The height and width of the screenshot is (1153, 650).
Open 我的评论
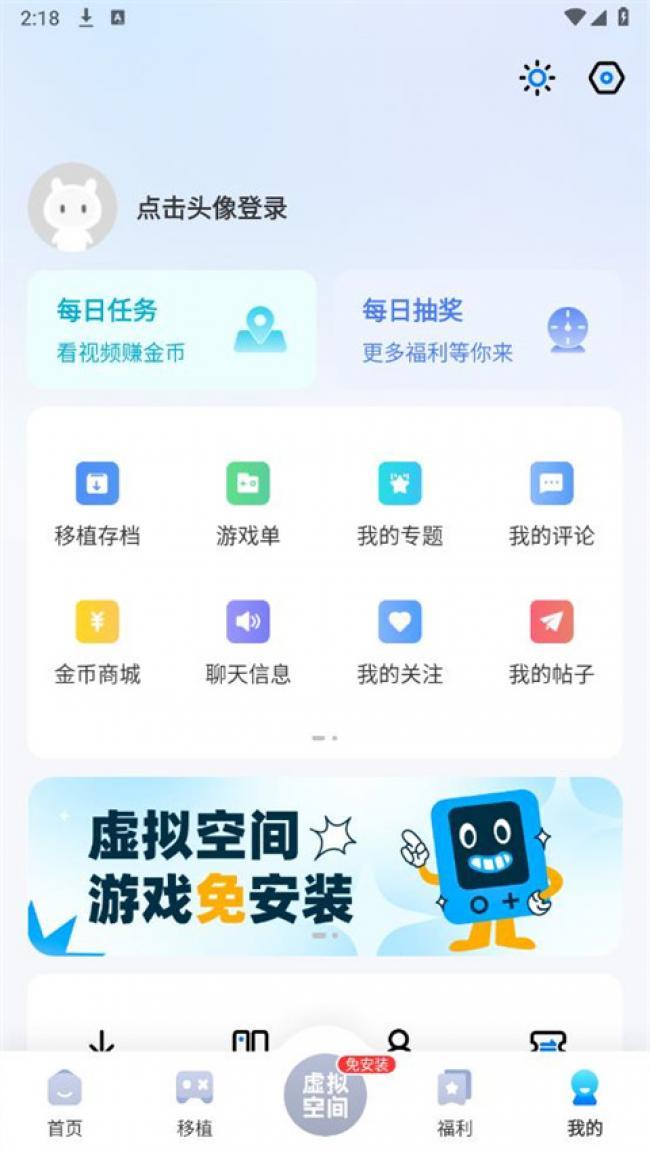tap(551, 503)
